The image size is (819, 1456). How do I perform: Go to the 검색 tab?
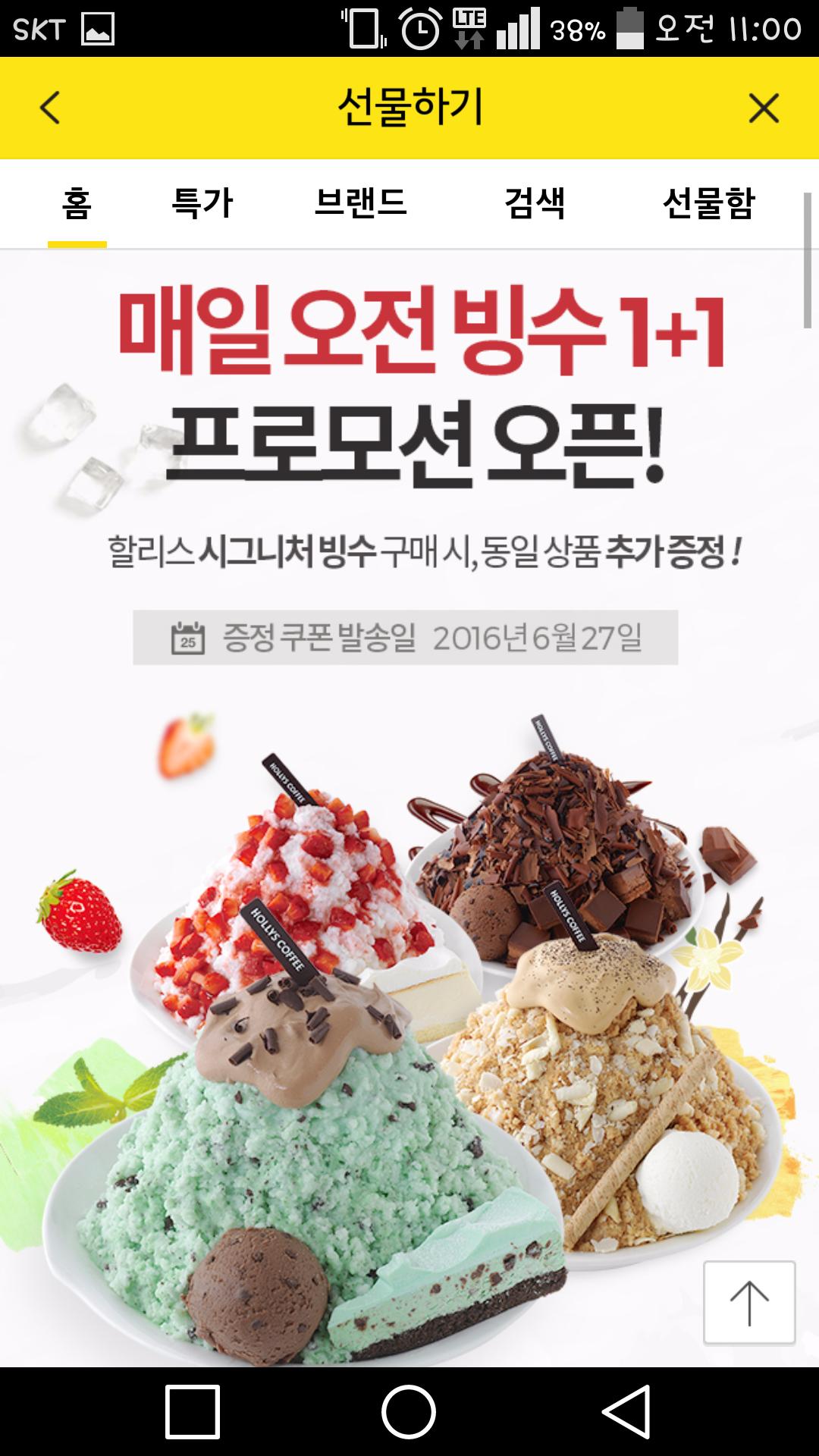tap(535, 203)
